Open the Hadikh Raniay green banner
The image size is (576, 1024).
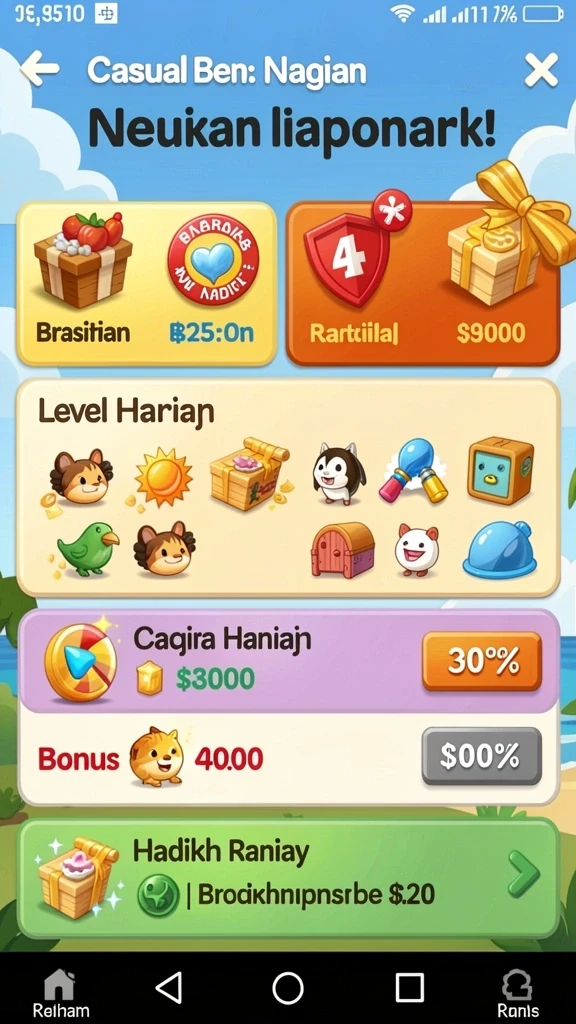[x=288, y=878]
